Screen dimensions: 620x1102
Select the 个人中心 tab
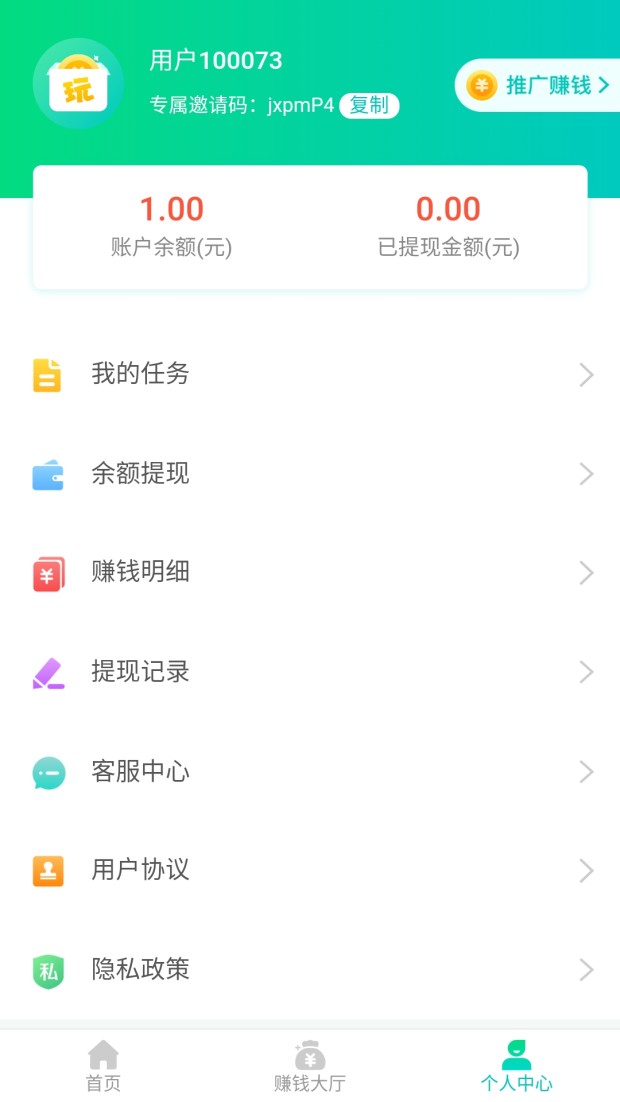[x=516, y=1066]
